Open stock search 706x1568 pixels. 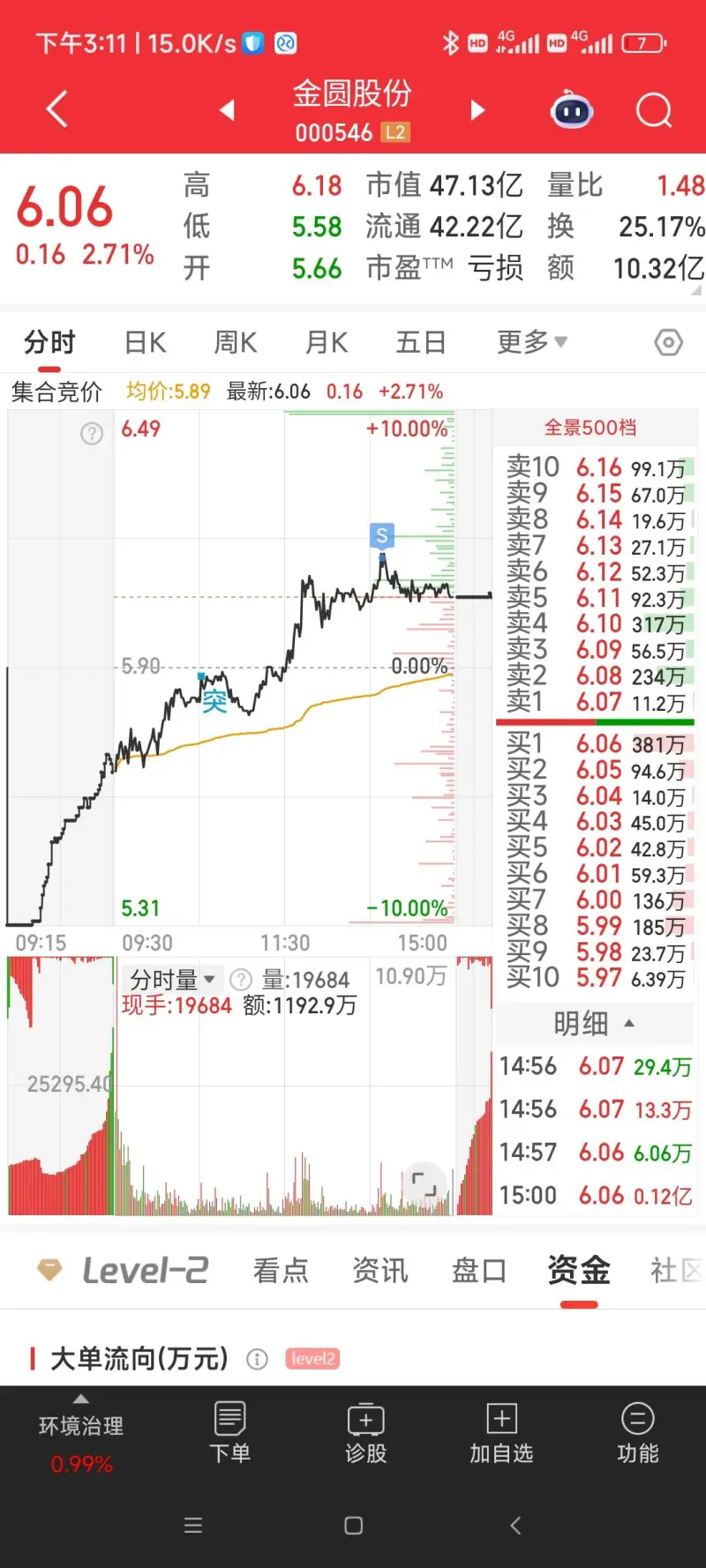(x=654, y=111)
